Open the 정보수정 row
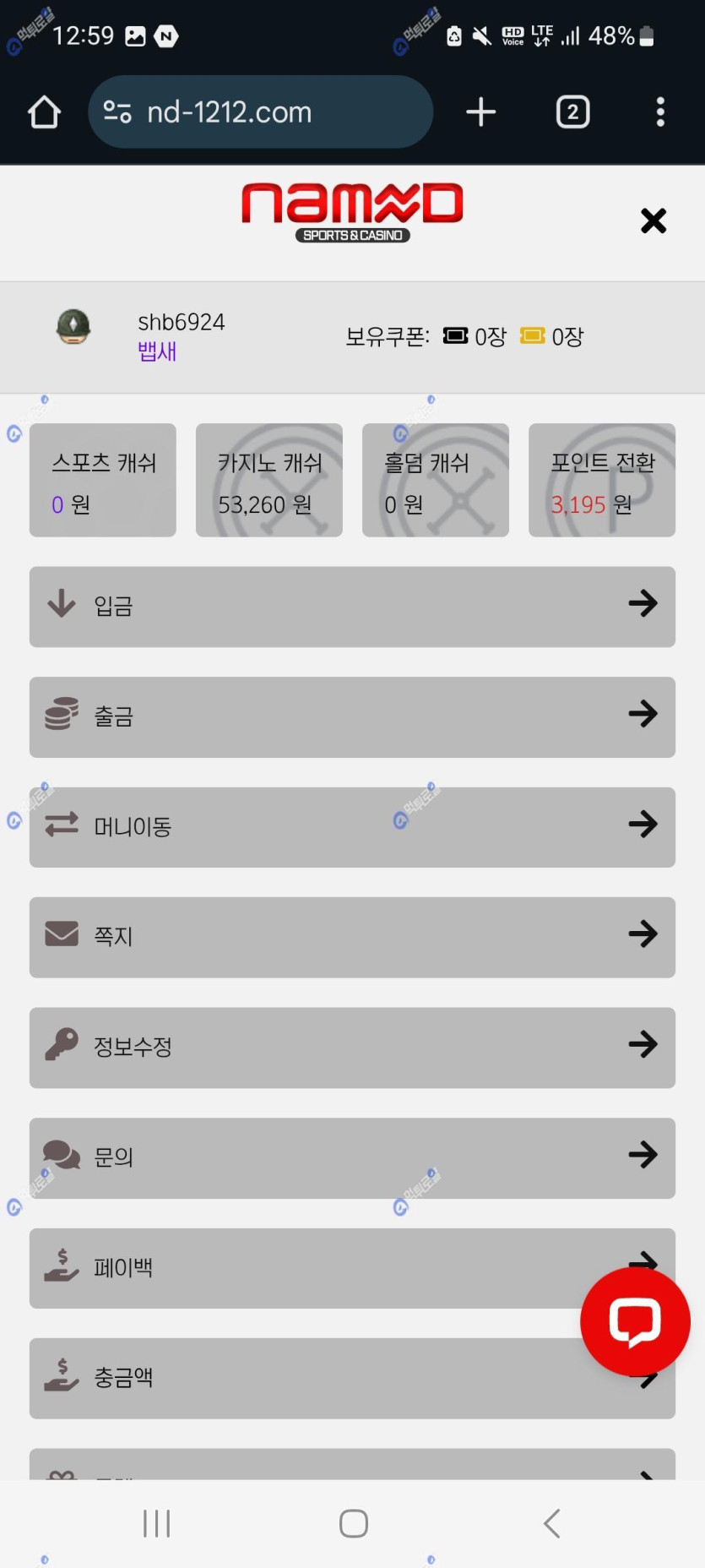Viewport: 705px width, 1568px height. (x=352, y=1048)
